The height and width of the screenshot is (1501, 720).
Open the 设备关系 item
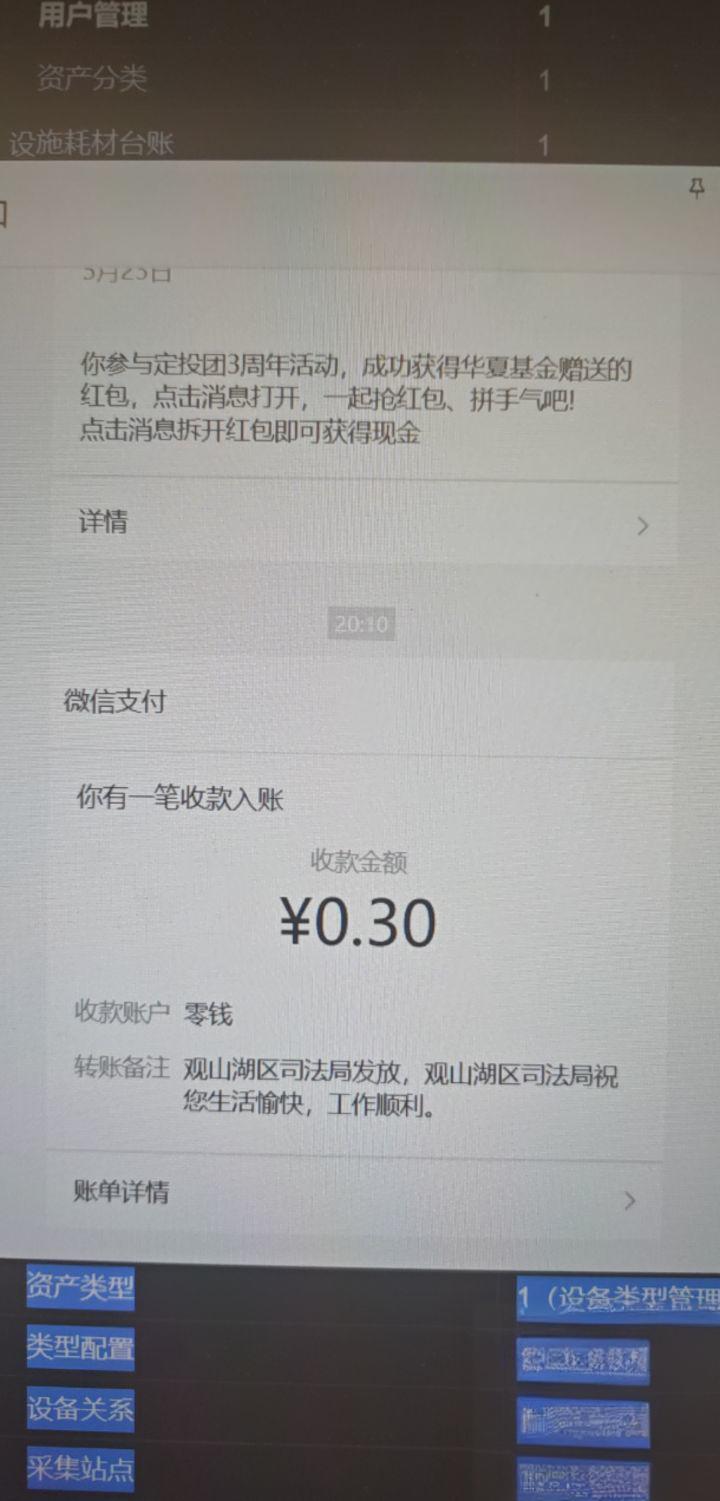(x=80, y=1409)
